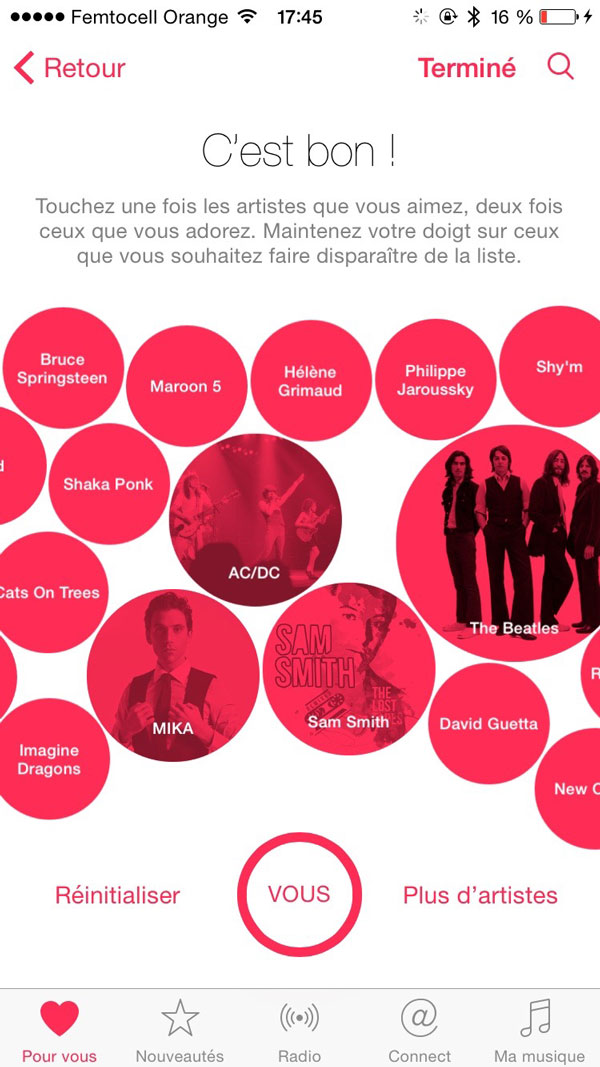Choose the Sam Smith bubble
Image resolution: width=600 pixels, height=1067 pixels.
point(349,669)
